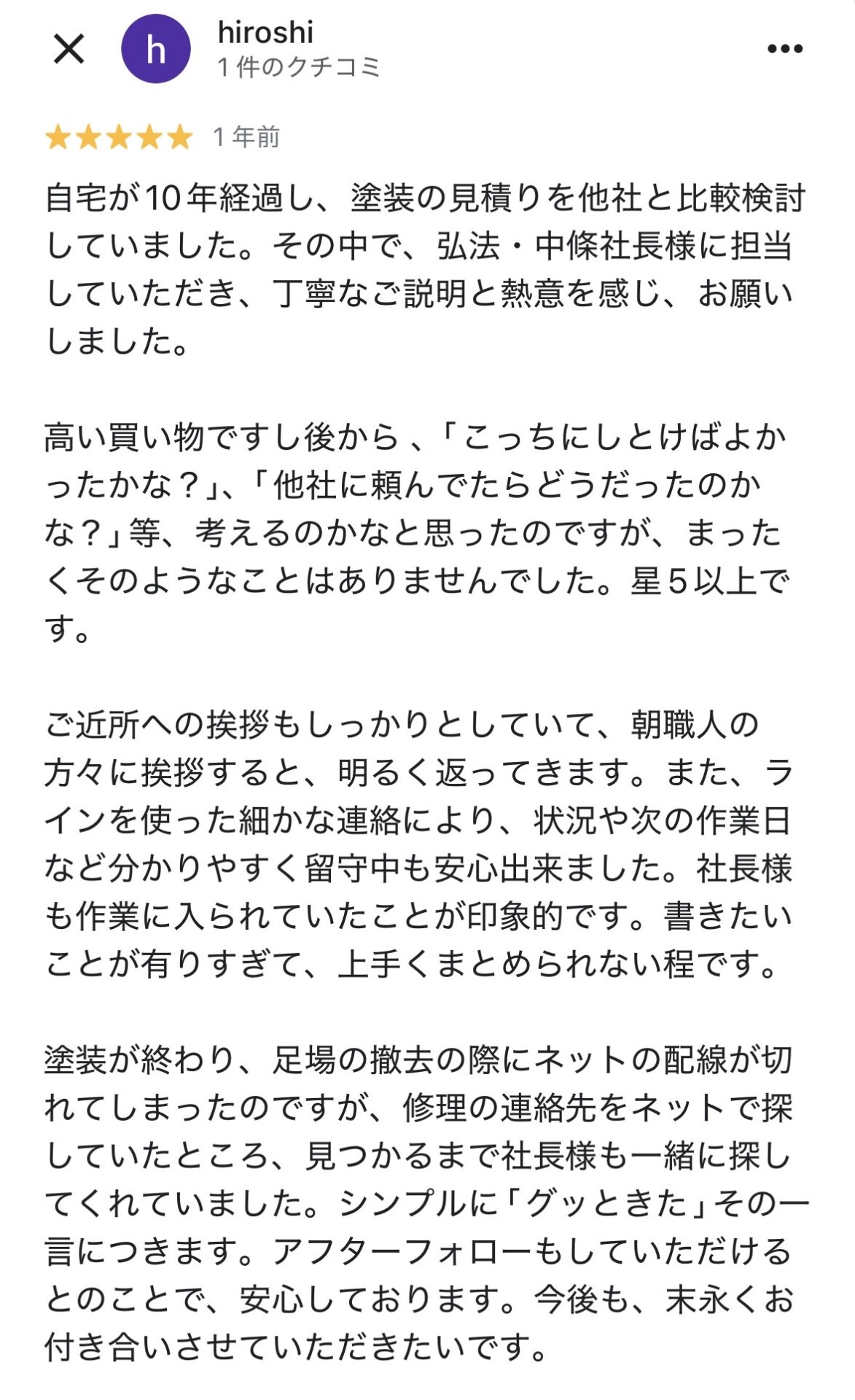This screenshot has height=1400, width=855.
Task: Open the three-dot overflow menu
Action: (784, 49)
